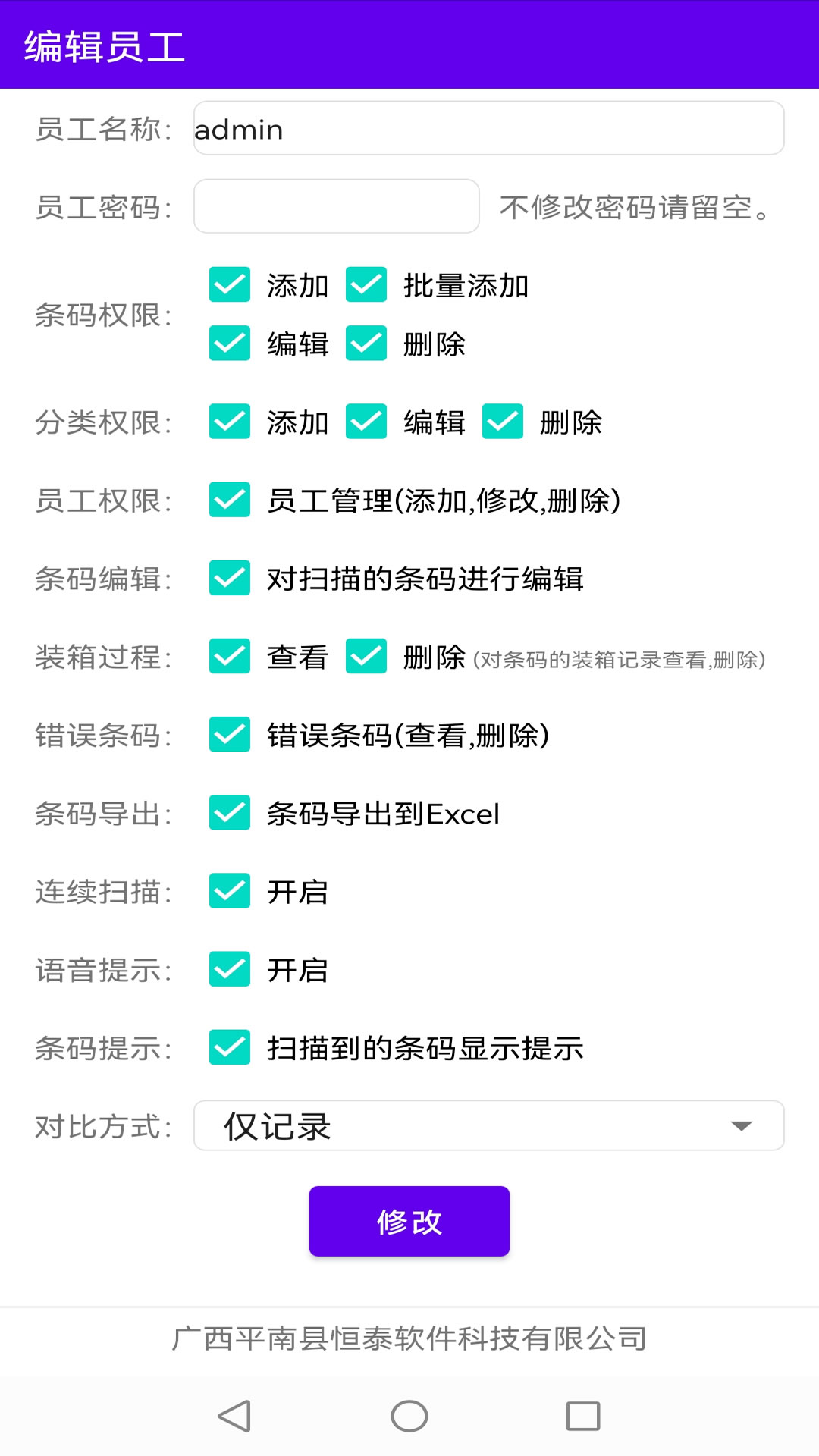Uncheck 添加 under 条码权限
The height and width of the screenshot is (1456, 819).
click(229, 286)
